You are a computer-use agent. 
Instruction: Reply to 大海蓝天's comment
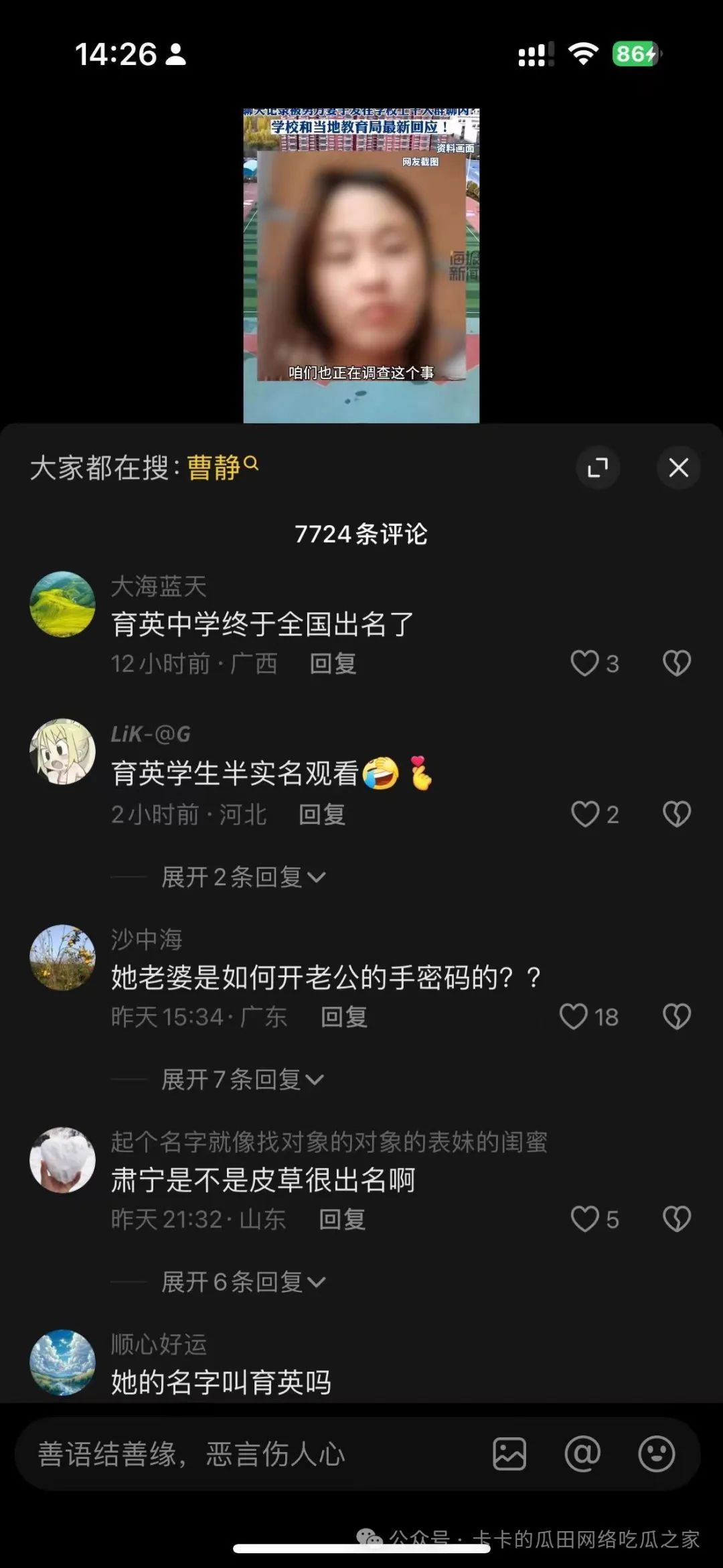click(333, 664)
